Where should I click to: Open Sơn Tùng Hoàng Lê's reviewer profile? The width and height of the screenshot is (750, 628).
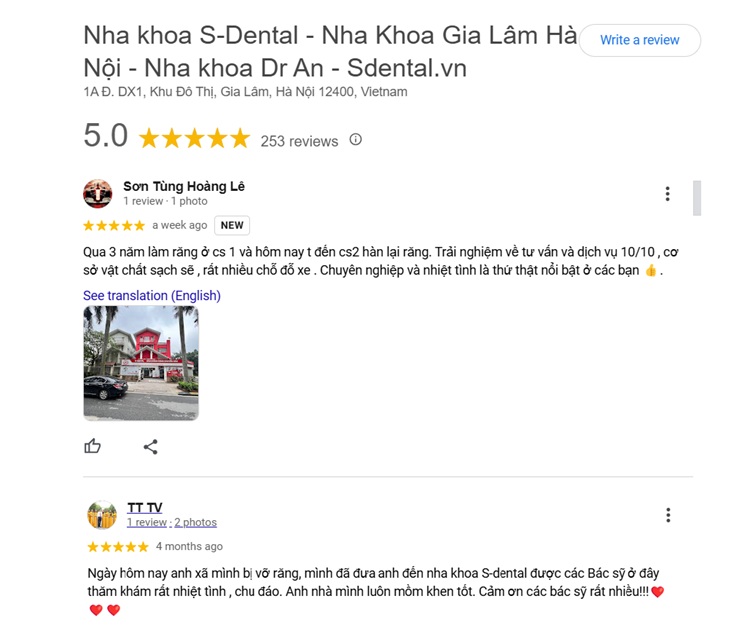(183, 186)
